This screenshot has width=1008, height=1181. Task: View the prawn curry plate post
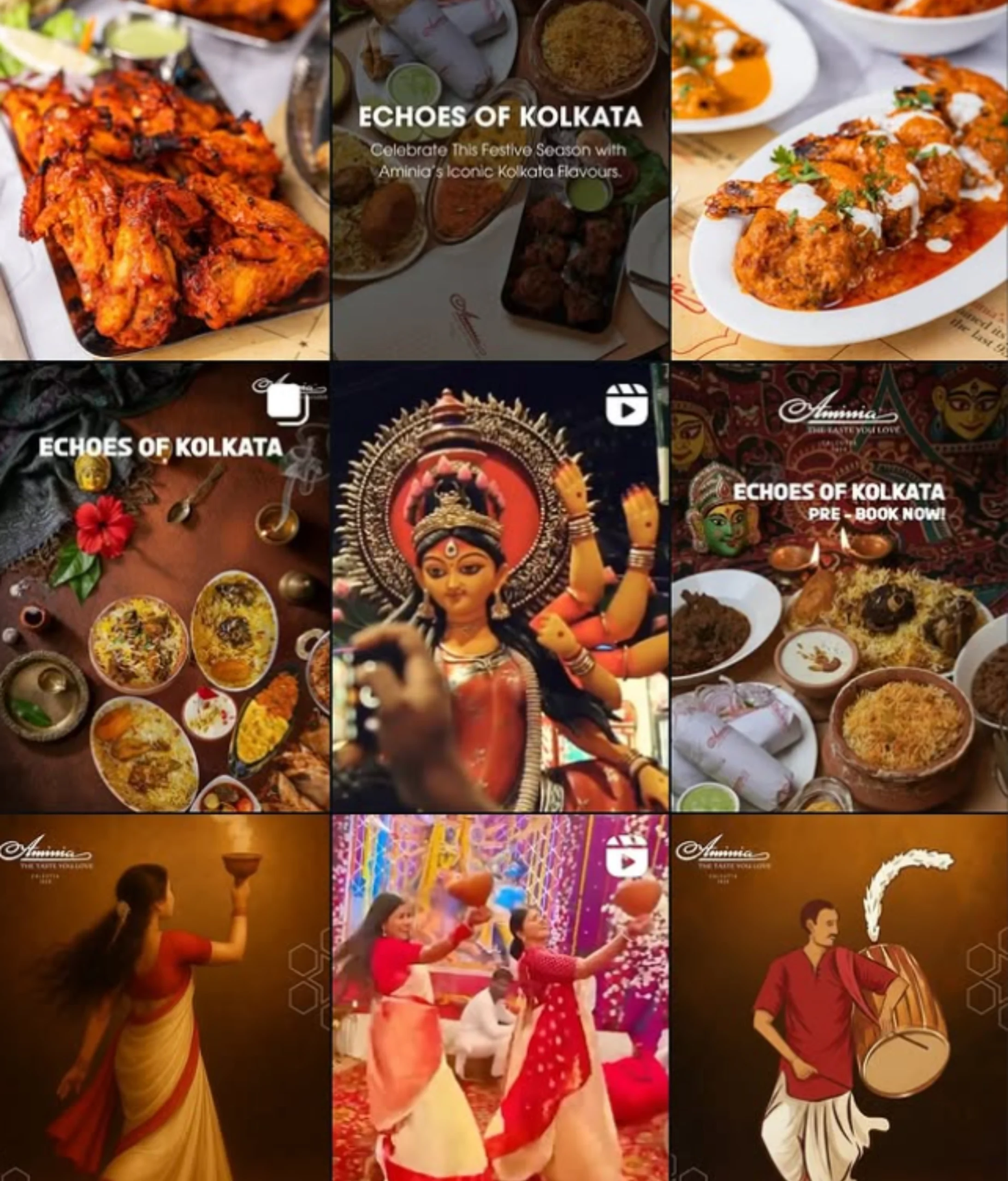click(839, 179)
